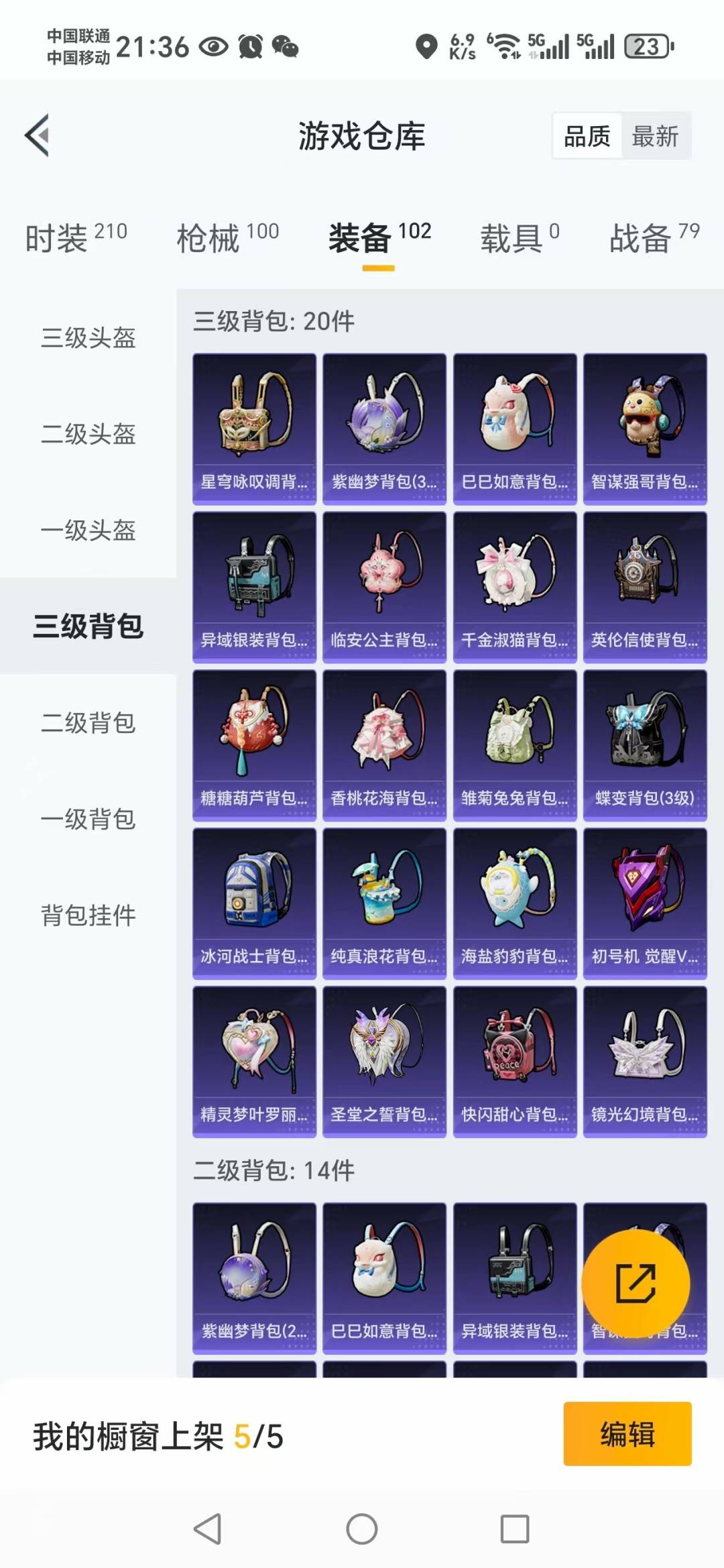
Task: Tap the 蝶变背包(3级) item
Action: point(645,745)
